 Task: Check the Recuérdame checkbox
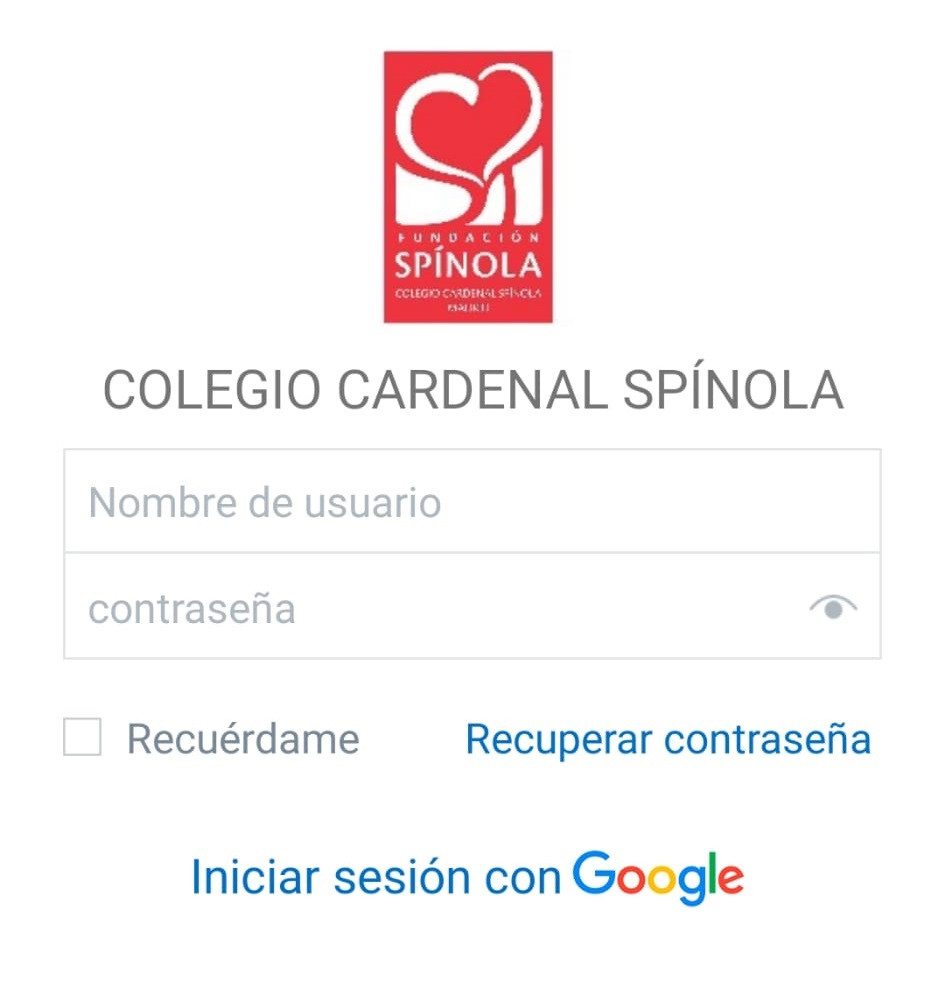(82, 739)
